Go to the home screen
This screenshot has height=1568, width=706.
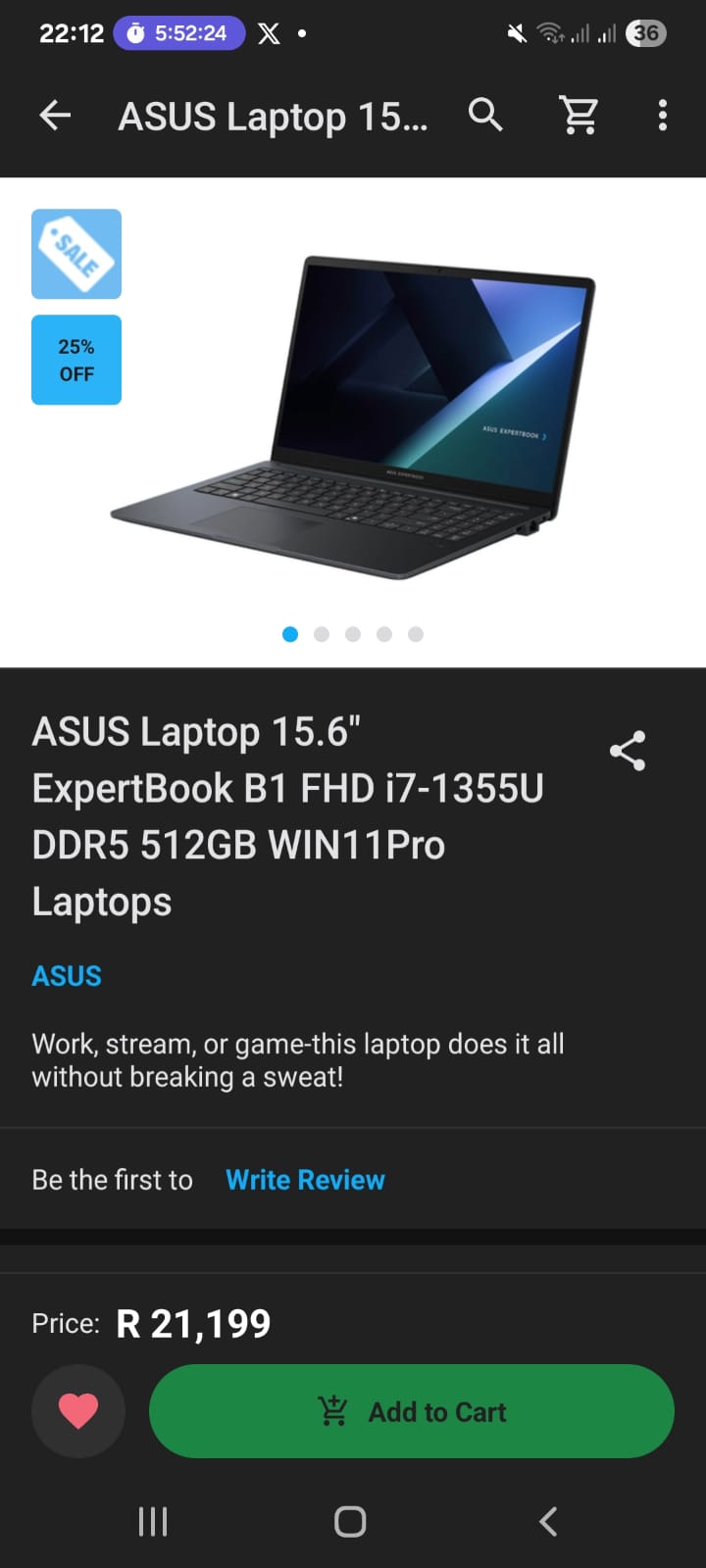pyautogui.click(x=350, y=1521)
